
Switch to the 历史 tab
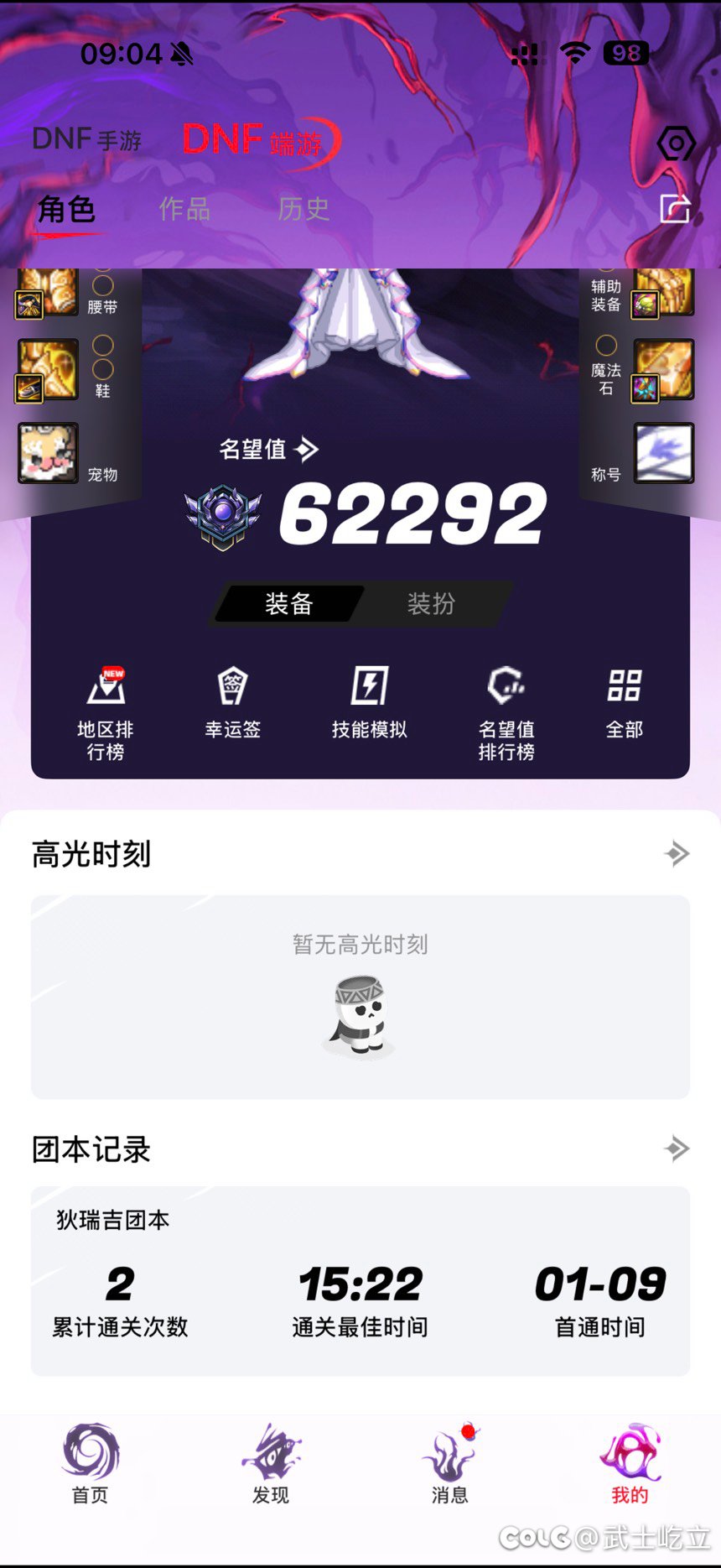[x=303, y=209]
